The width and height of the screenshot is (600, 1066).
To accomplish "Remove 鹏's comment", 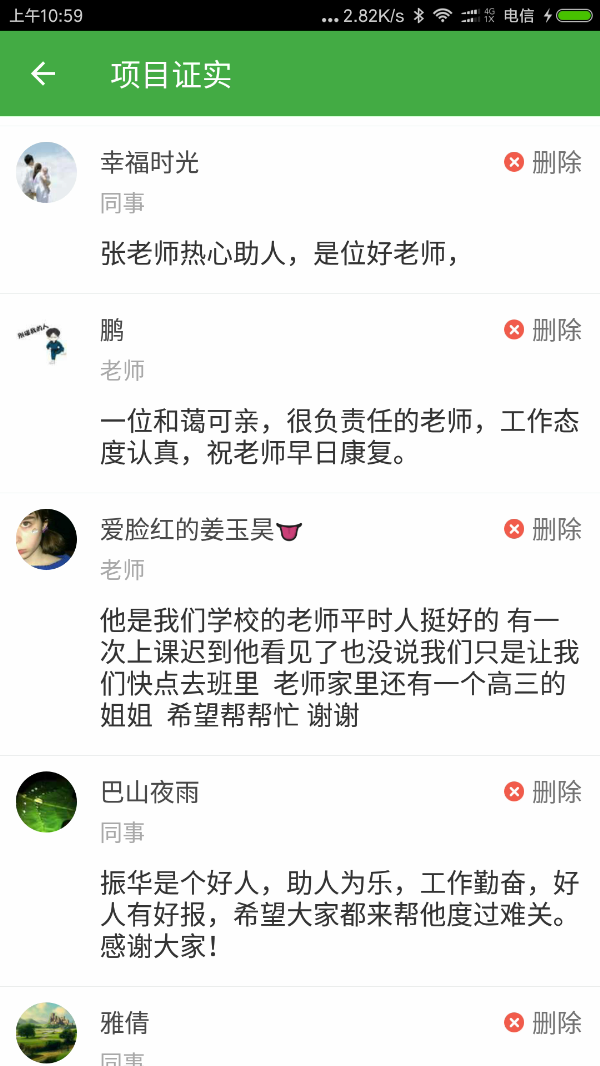I will (543, 330).
